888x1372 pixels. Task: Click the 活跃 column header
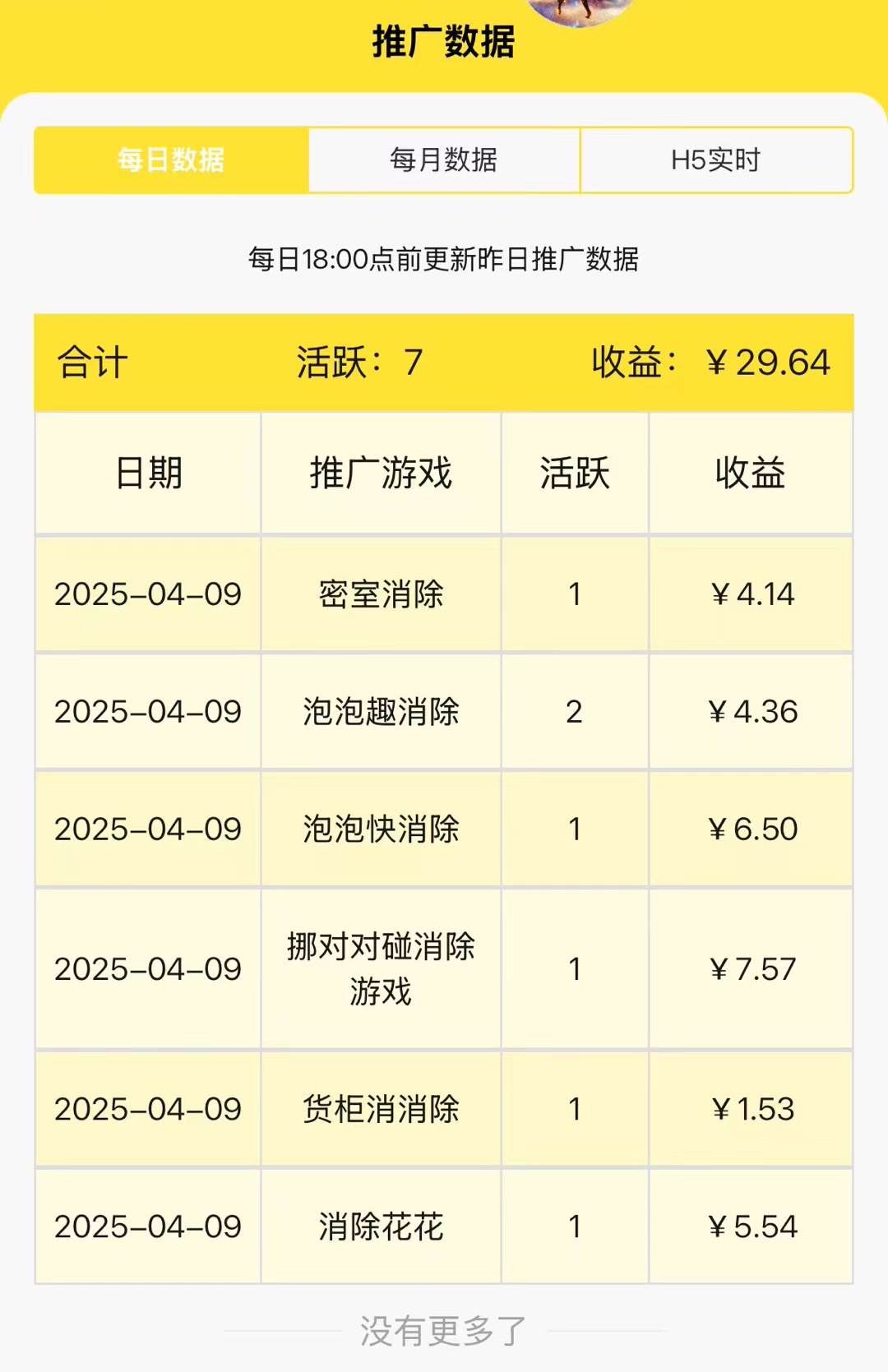pos(576,472)
